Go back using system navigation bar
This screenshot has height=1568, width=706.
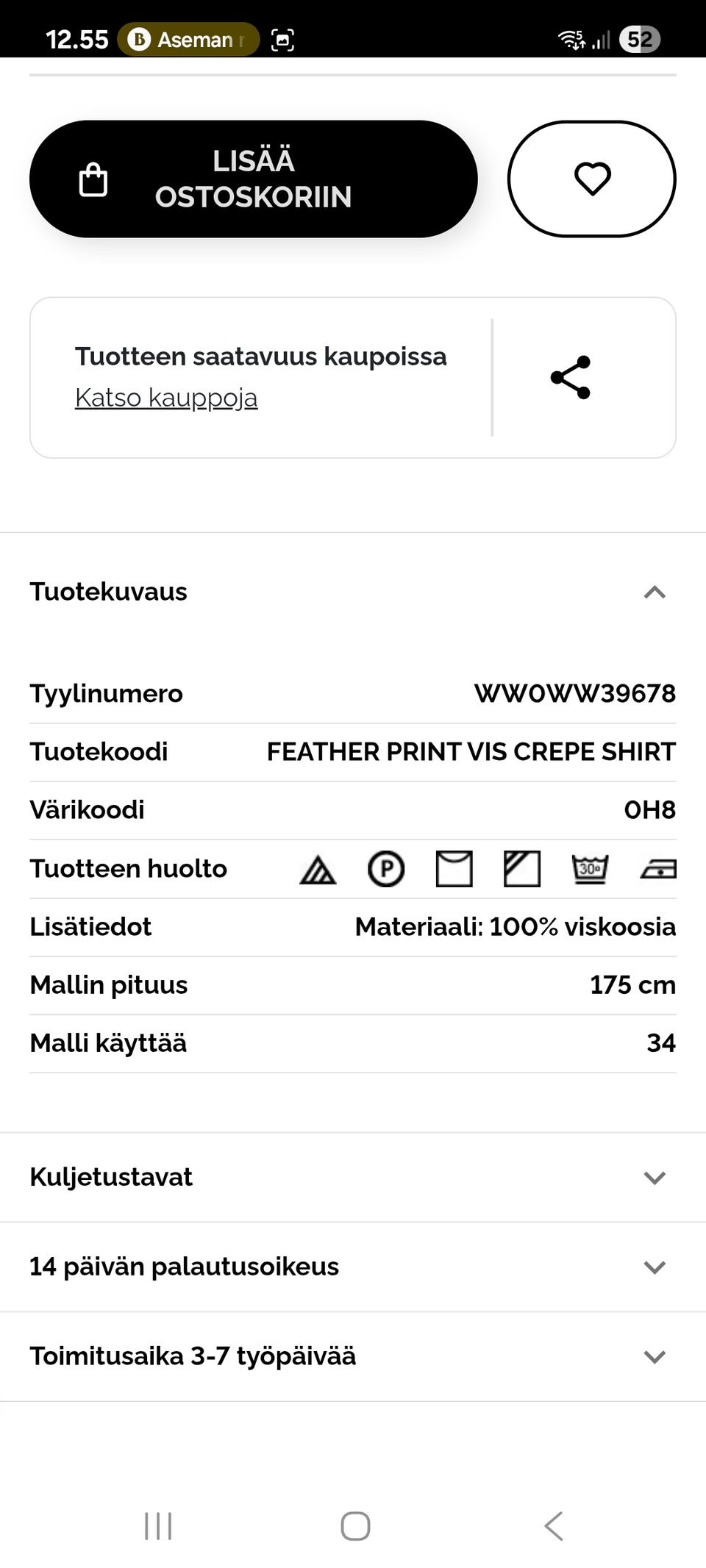(x=554, y=1526)
